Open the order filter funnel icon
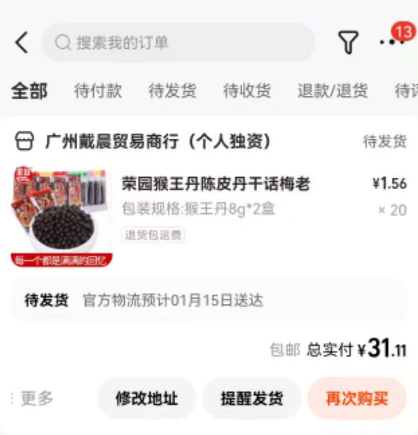The height and width of the screenshot is (435, 418). 348,42
